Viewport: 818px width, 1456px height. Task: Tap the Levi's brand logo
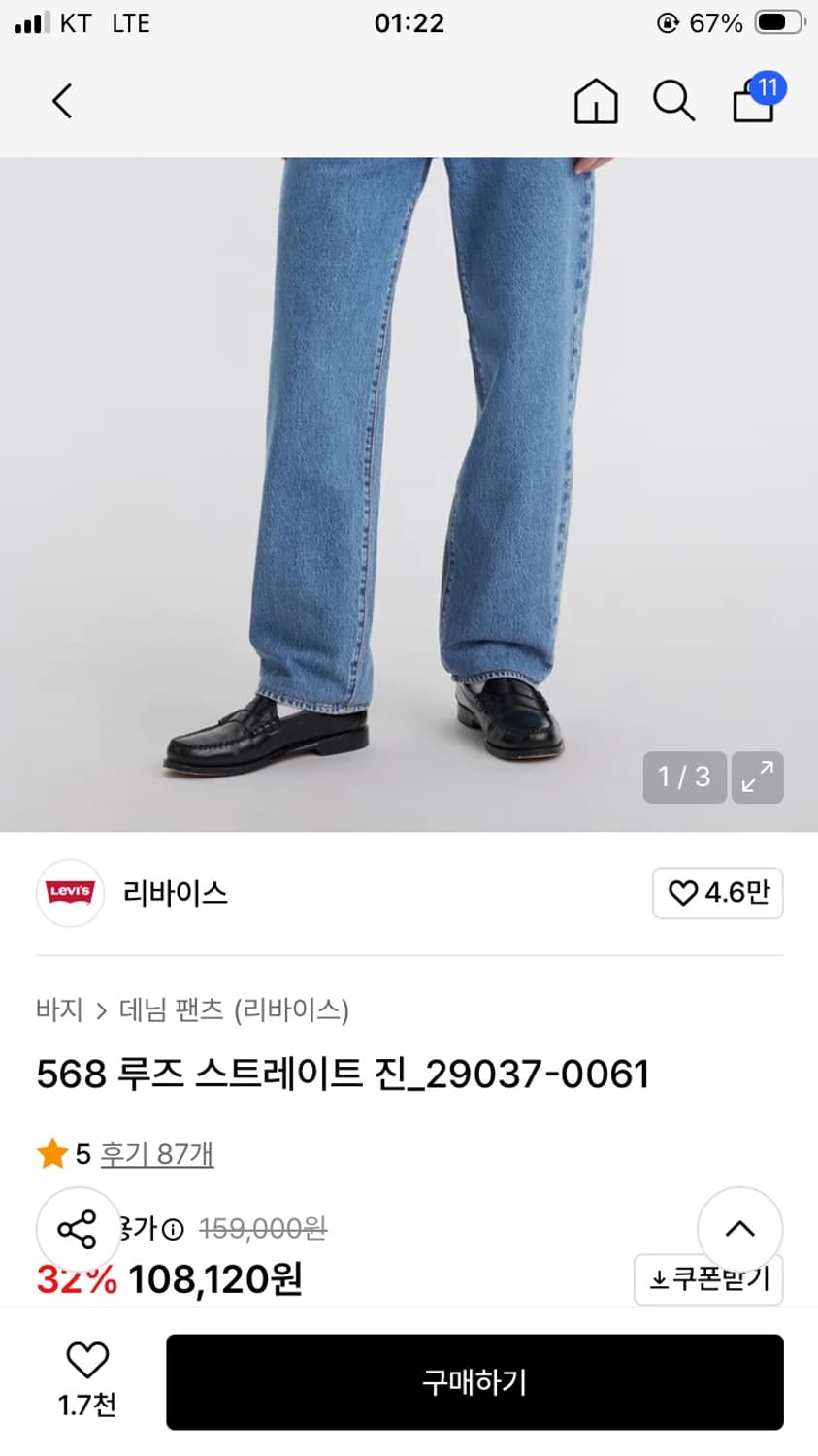tap(69, 893)
